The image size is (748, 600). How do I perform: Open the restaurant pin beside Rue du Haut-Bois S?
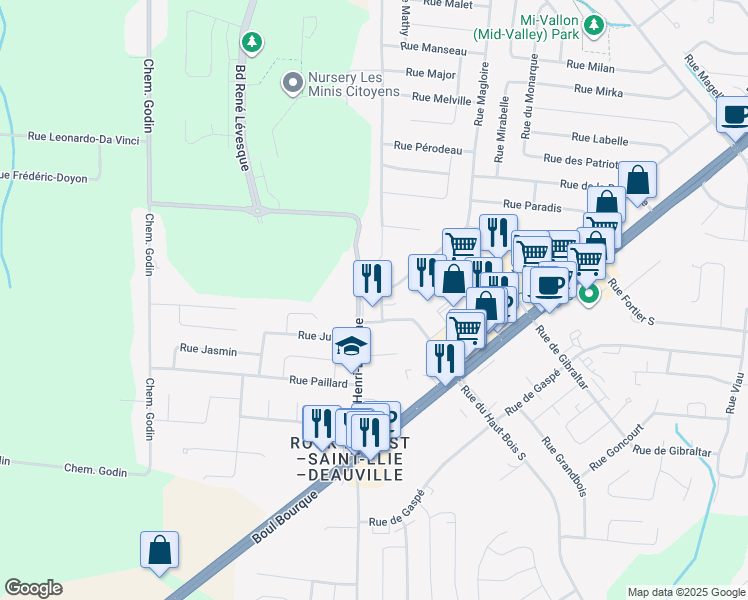click(445, 362)
